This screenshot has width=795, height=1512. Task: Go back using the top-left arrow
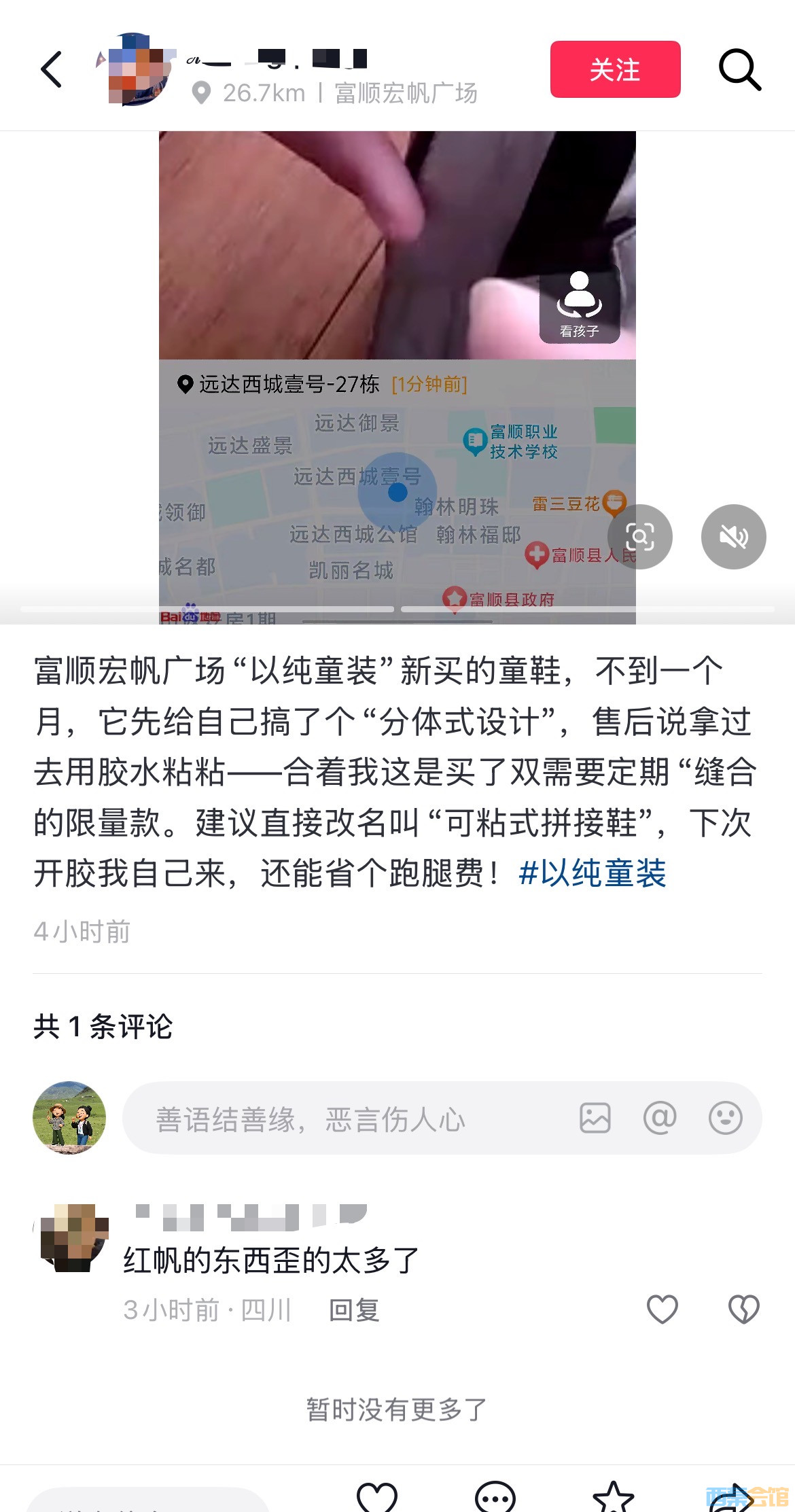coord(52,69)
